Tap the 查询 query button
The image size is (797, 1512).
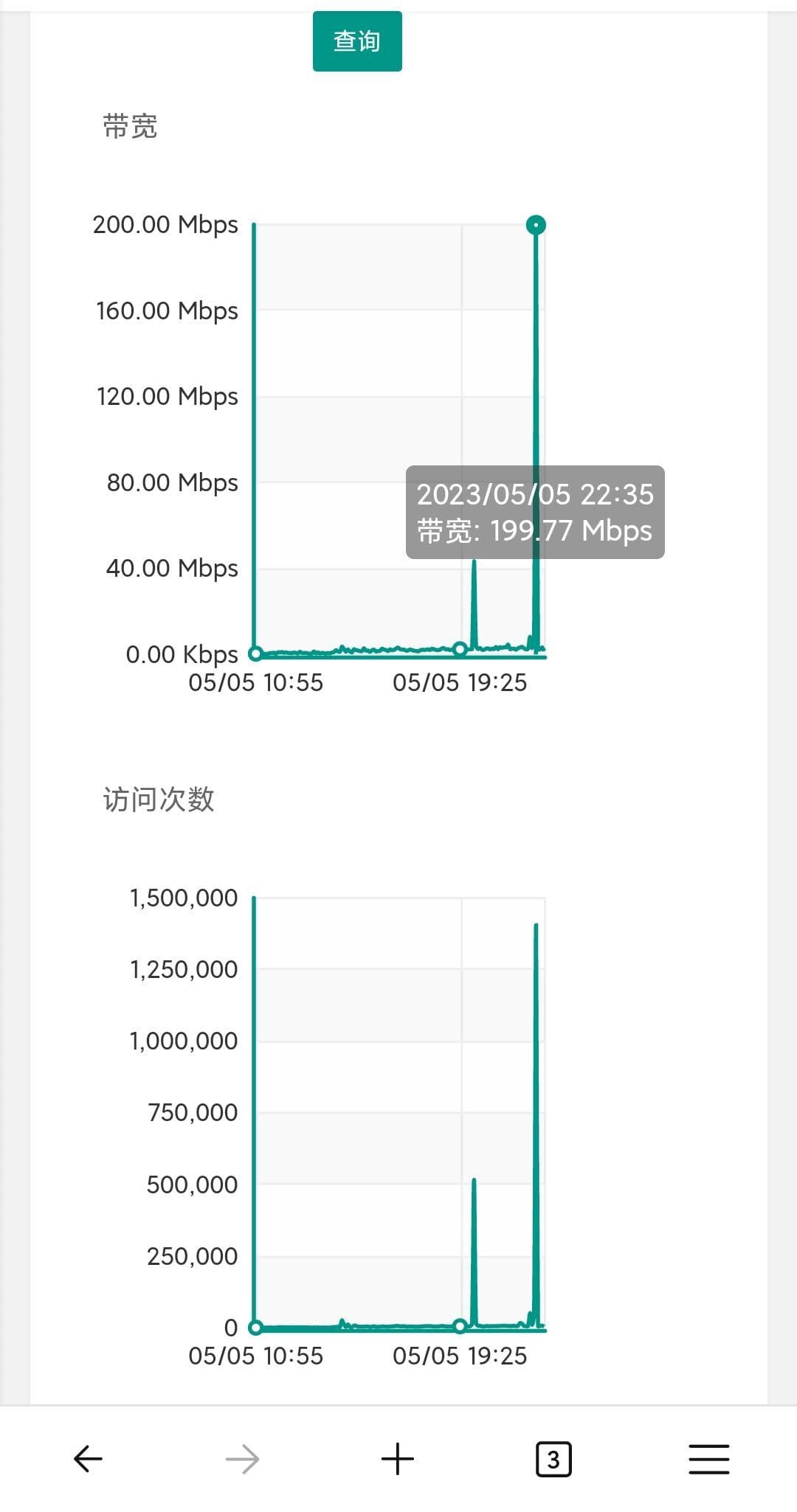pos(356,41)
